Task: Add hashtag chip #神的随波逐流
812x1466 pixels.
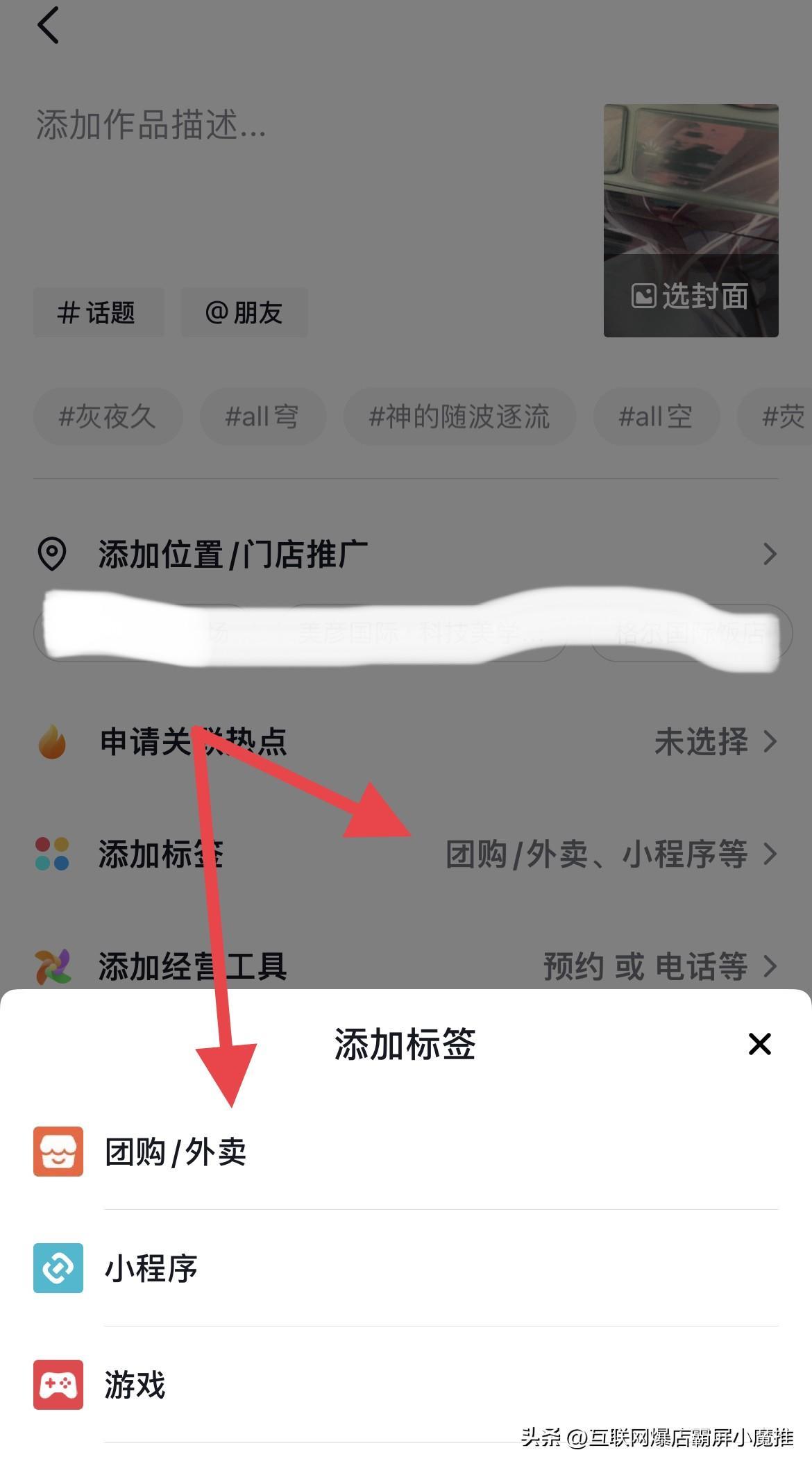Action: click(459, 416)
